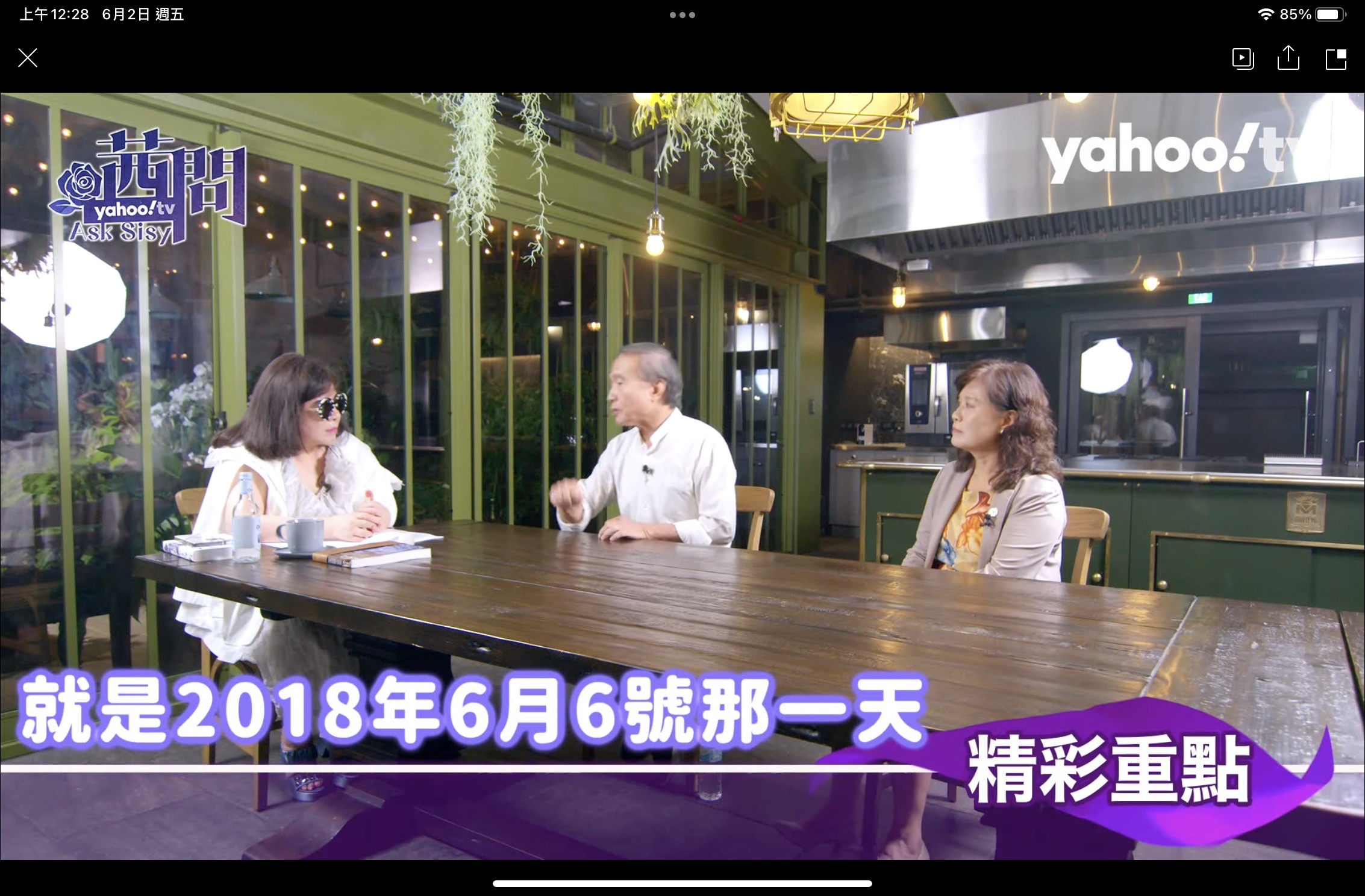The image size is (1365, 896).
Task: Switch to picture-in-picture mode
Action: tap(1335, 59)
